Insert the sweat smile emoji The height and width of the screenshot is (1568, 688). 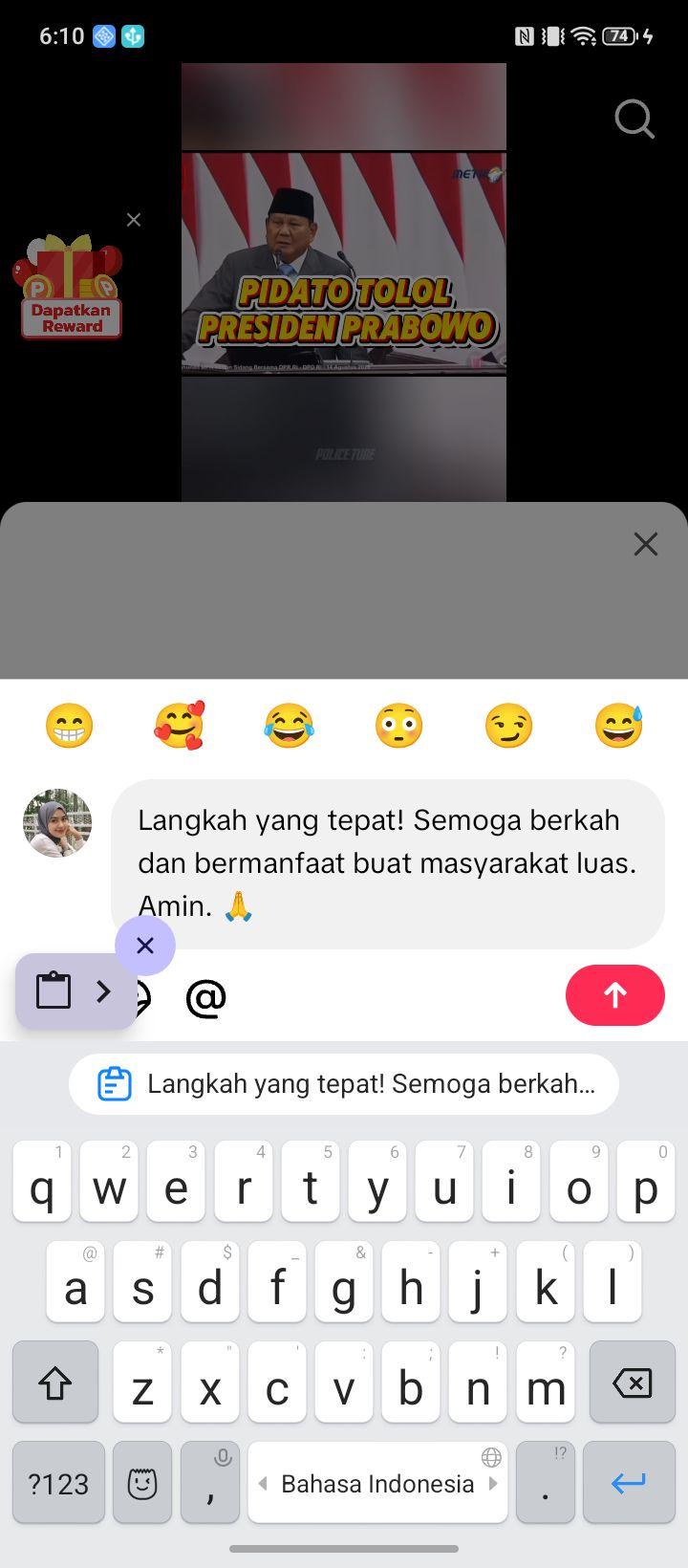(x=618, y=726)
